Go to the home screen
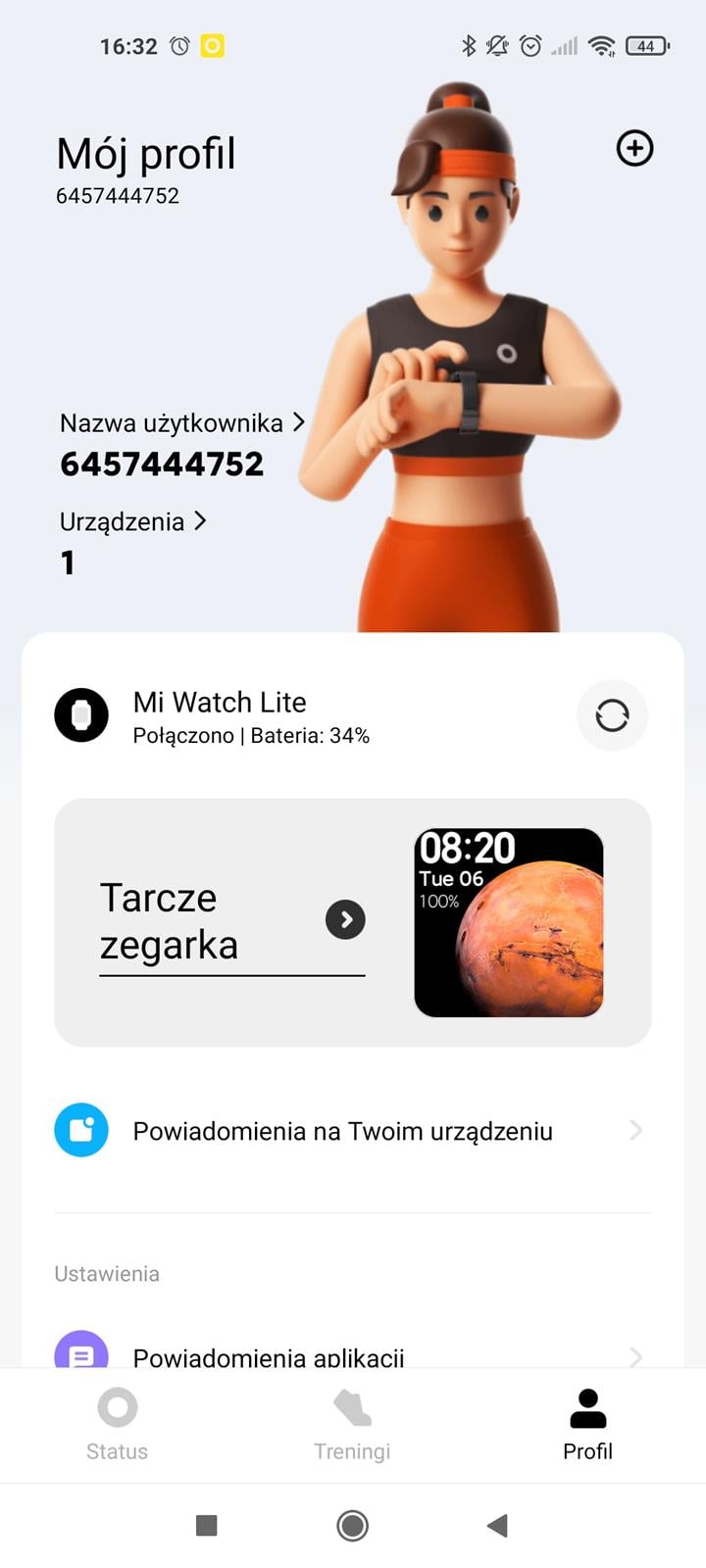This screenshot has height=1568, width=706. coord(352,1525)
